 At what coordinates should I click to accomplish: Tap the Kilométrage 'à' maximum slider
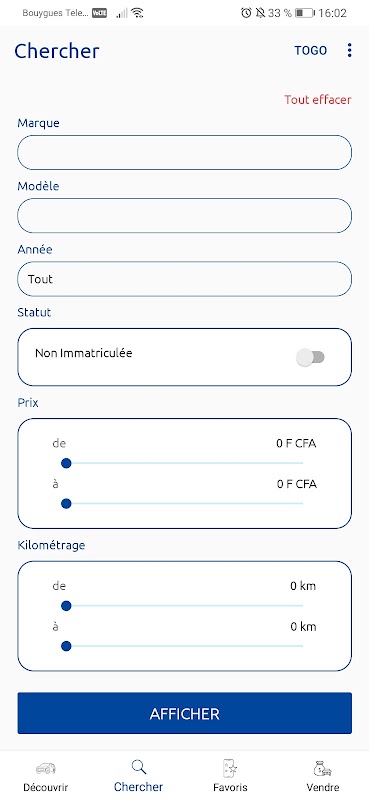click(x=182, y=646)
